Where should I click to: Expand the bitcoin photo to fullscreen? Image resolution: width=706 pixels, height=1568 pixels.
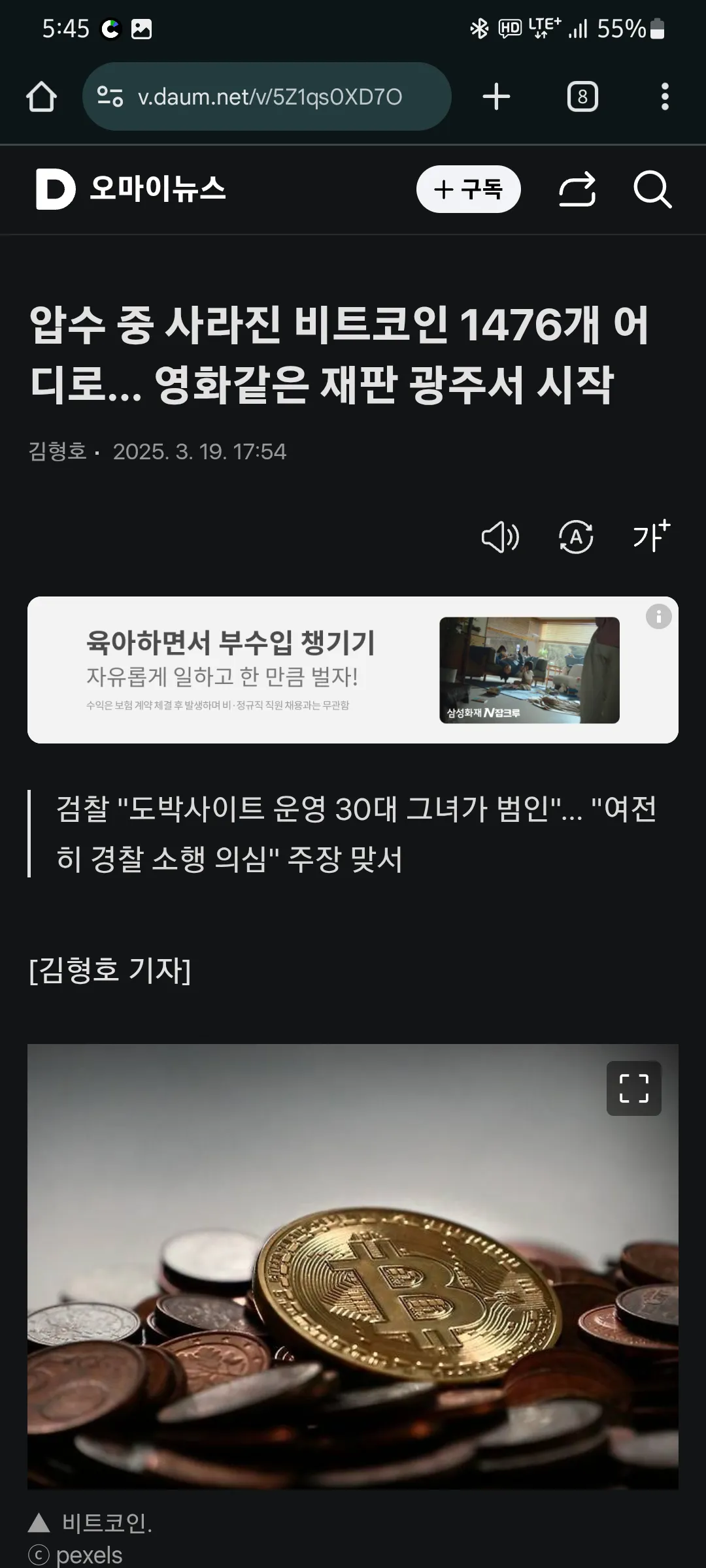point(633,1088)
